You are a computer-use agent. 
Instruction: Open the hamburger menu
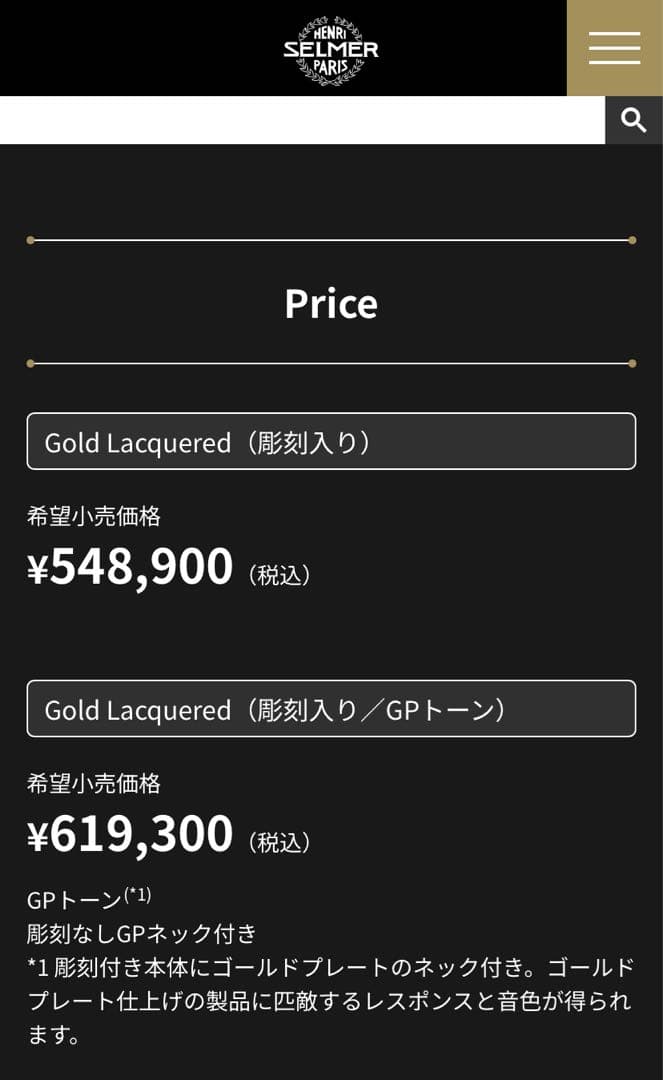614,48
